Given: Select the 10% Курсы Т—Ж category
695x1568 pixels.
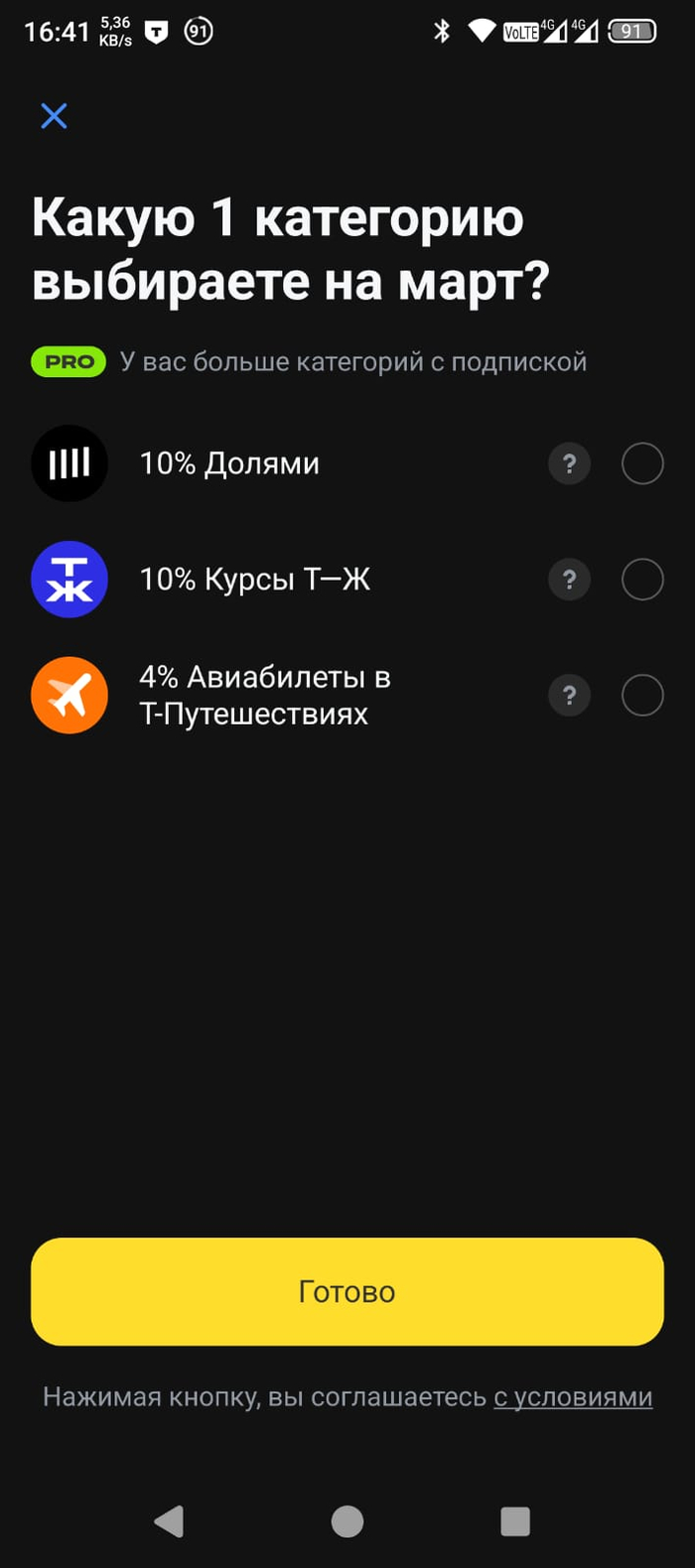Looking at the screenshot, I should pos(641,580).
